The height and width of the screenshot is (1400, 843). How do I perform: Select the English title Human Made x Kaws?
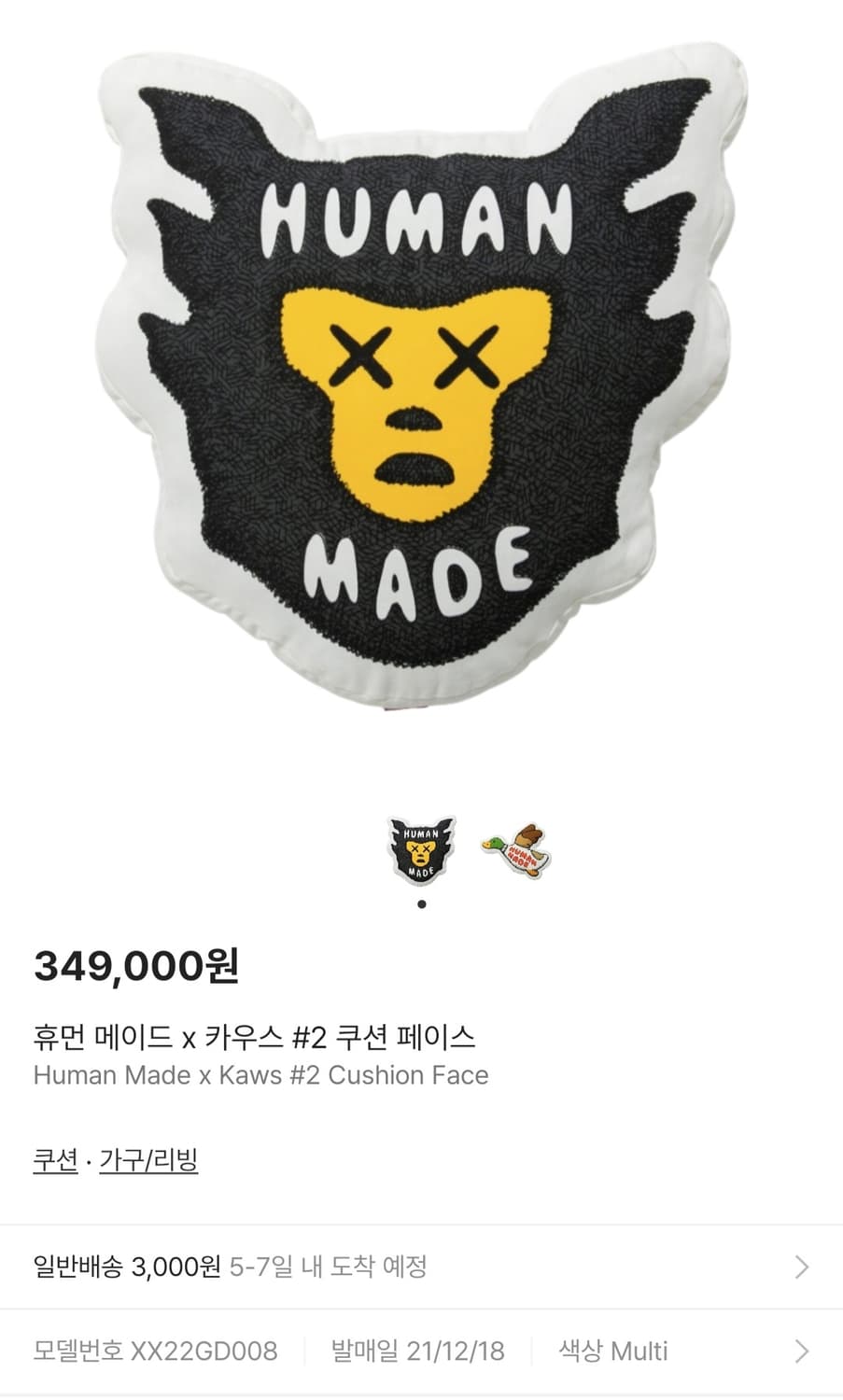(x=261, y=1075)
